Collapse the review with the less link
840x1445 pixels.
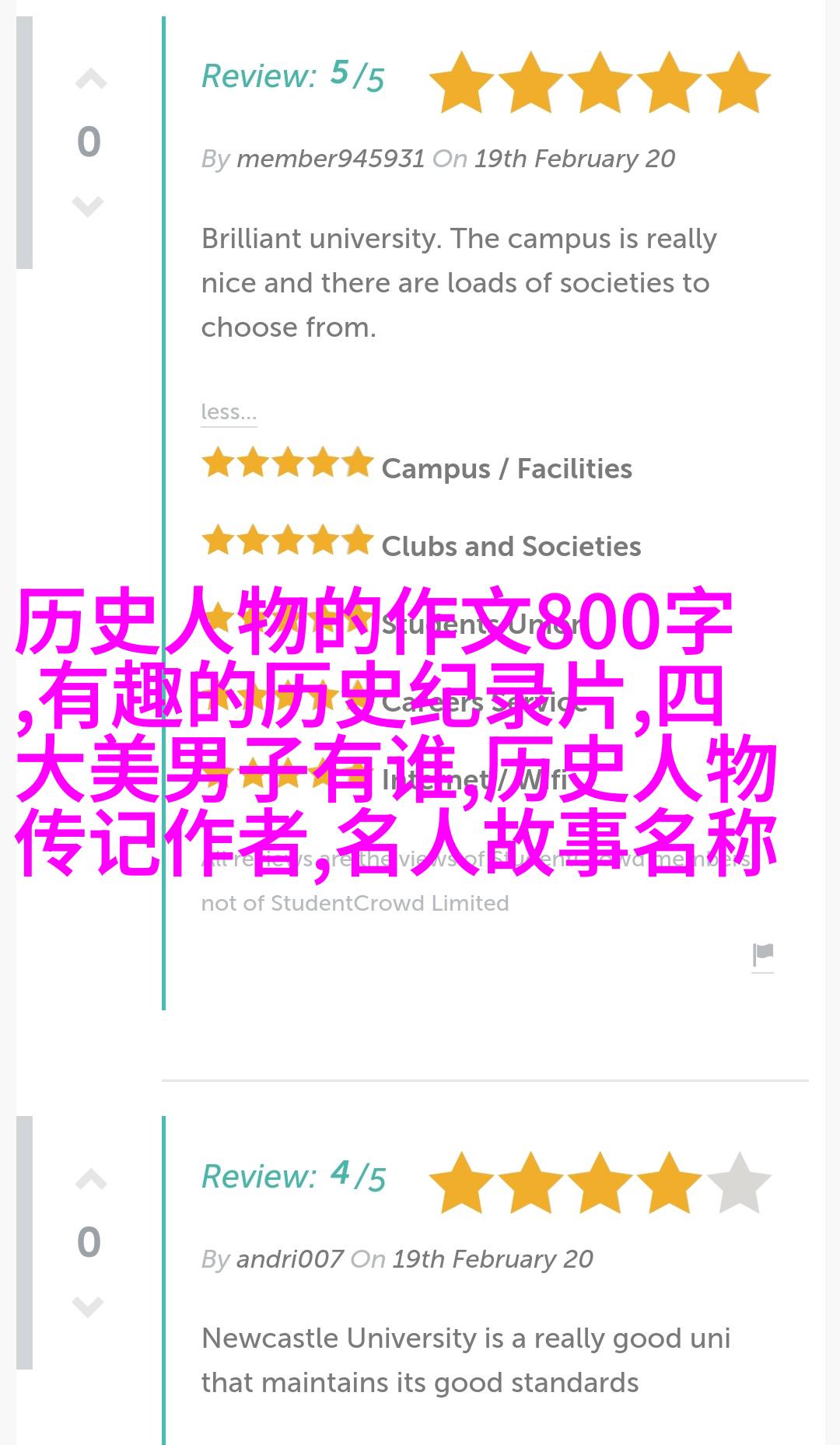point(229,411)
